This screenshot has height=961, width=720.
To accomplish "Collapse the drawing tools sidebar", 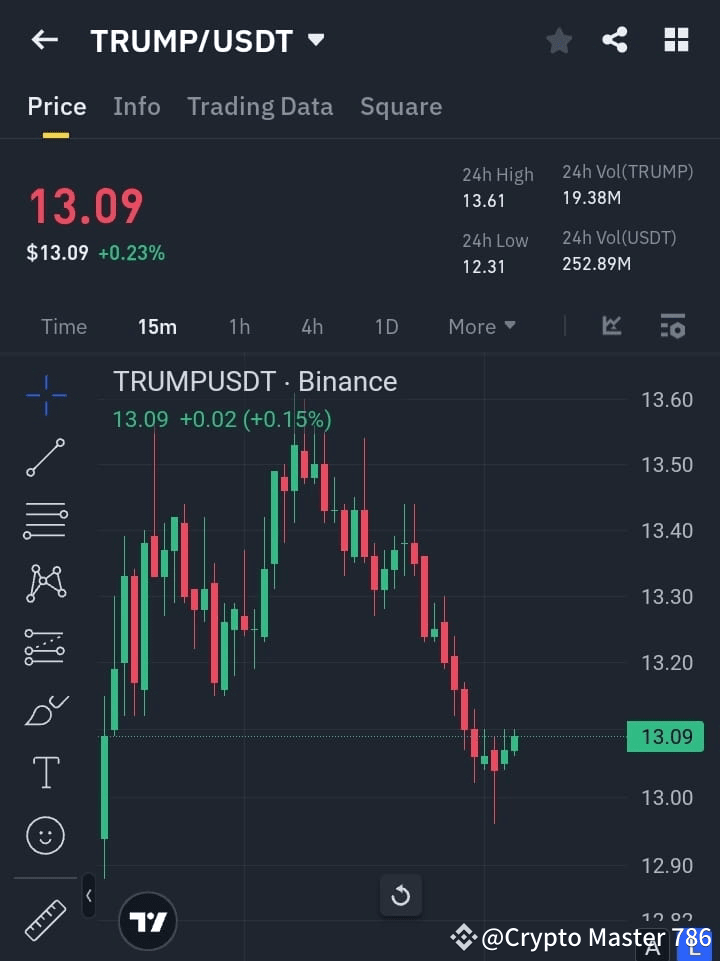I will (88, 897).
